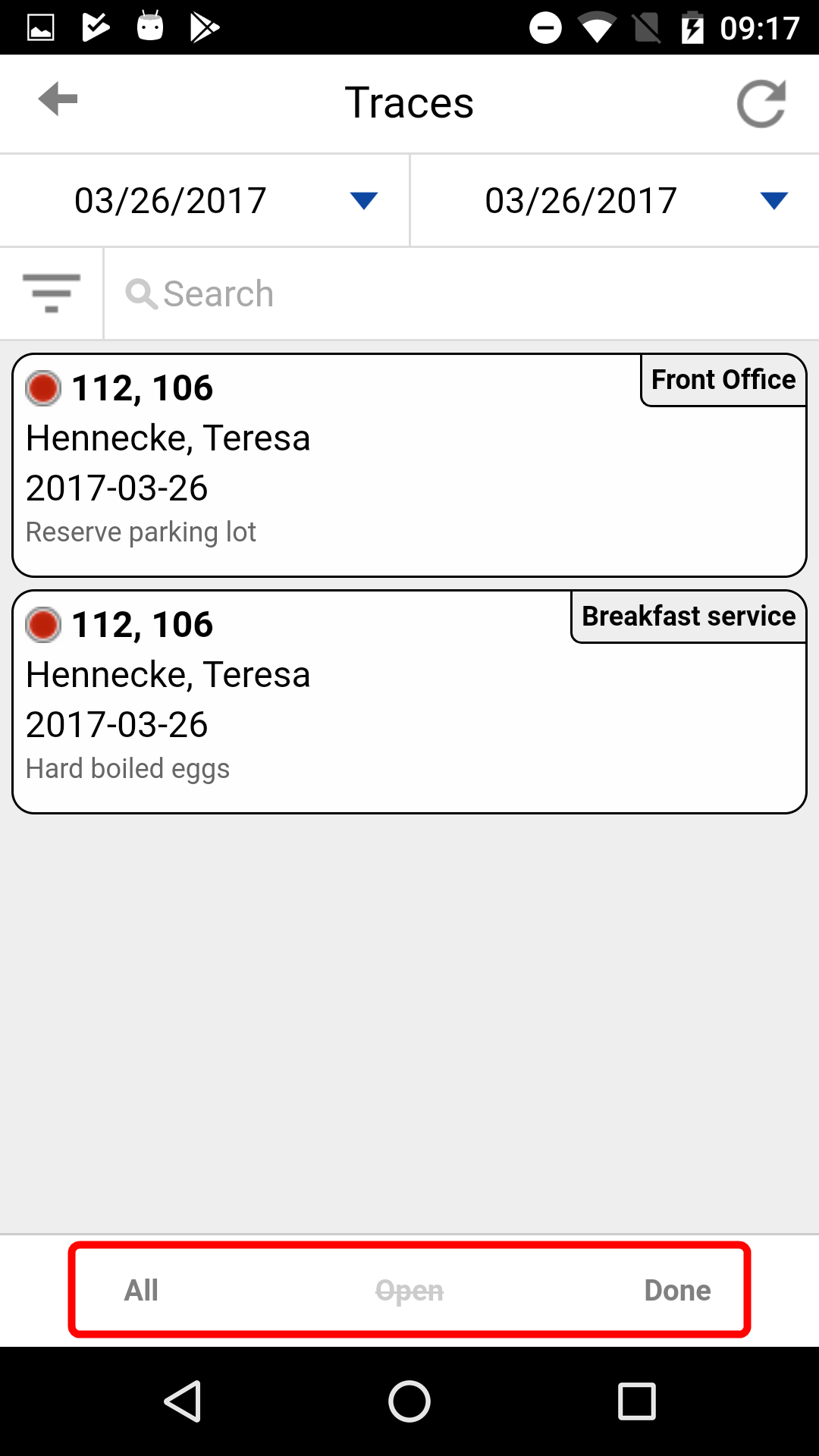Show Done traces
This screenshot has width=819, height=1456.
pyautogui.click(x=677, y=1290)
